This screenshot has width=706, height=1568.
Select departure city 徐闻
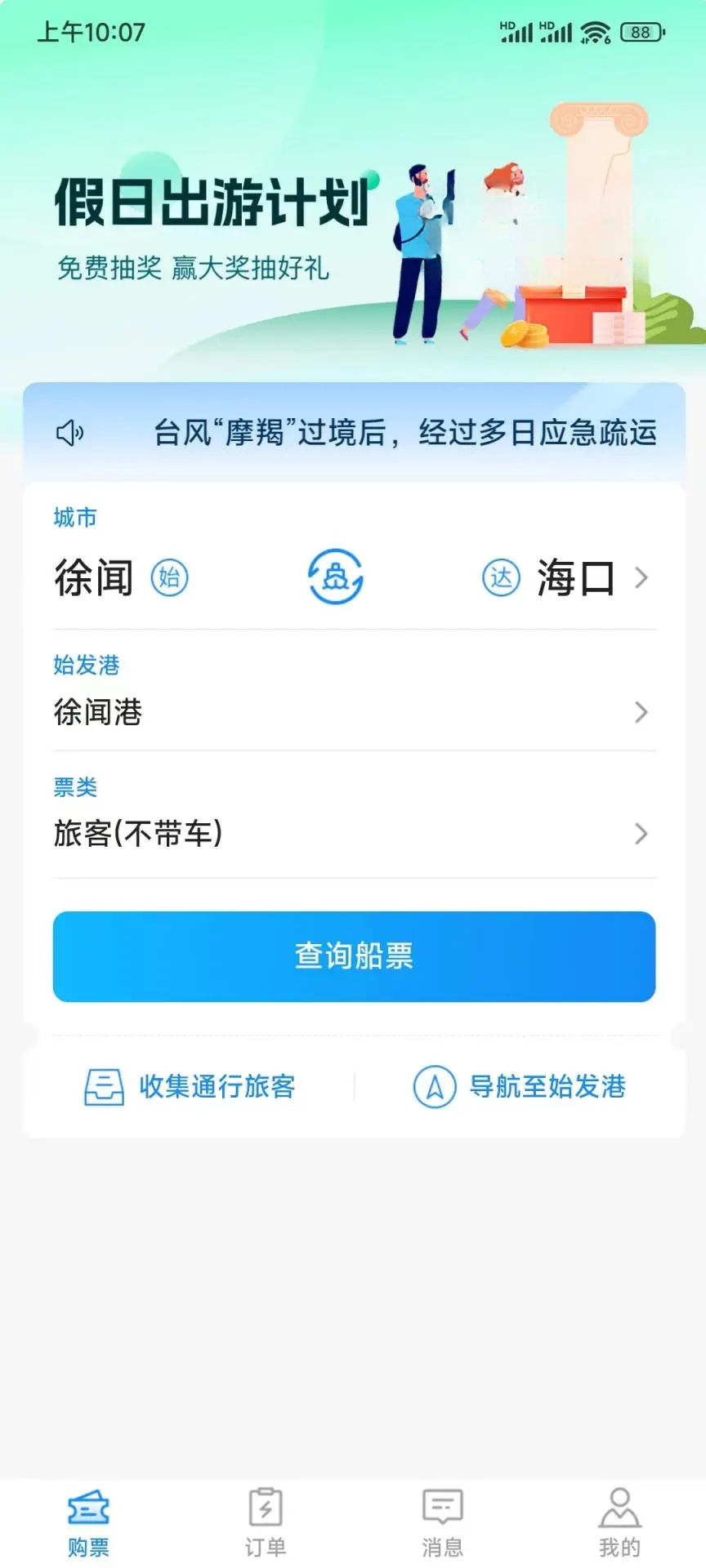click(121, 577)
